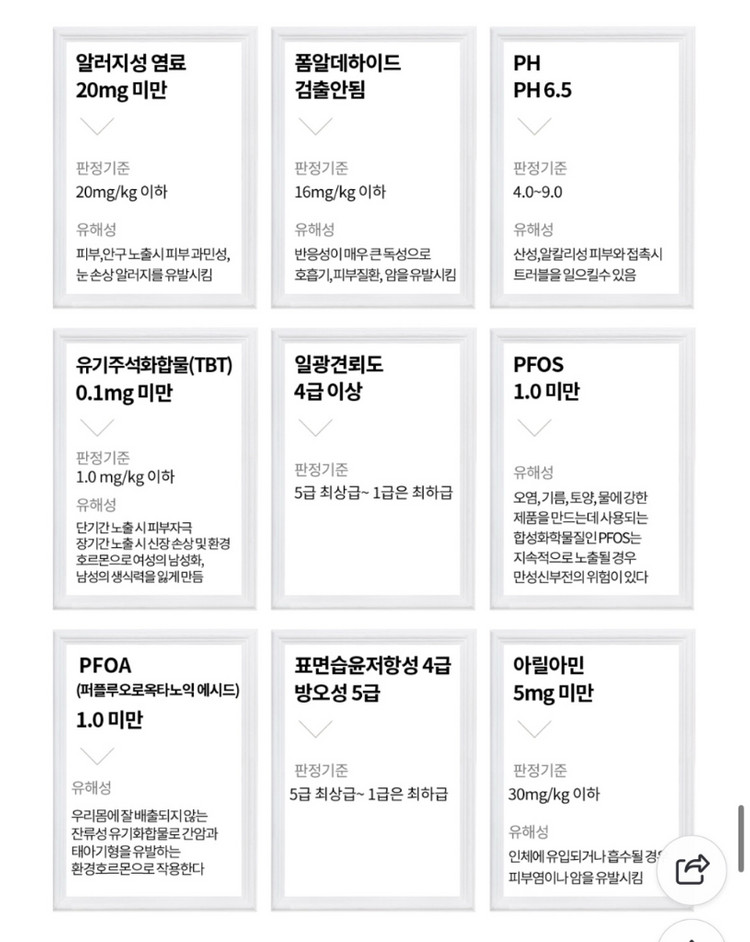Click the 유해성 label on the PFOS card

(x=528, y=472)
